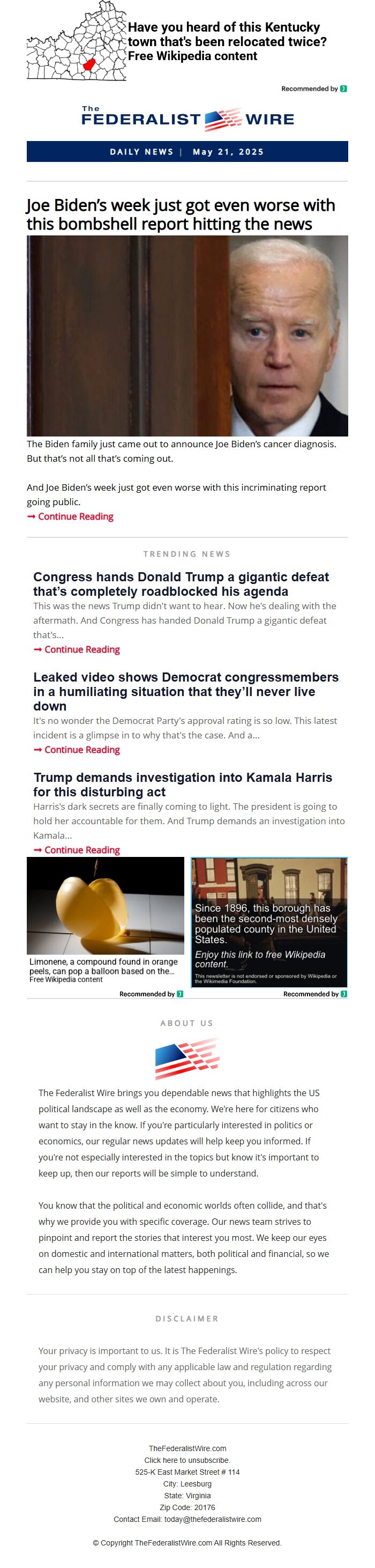Tap The Federalist Wire header logo

pos(187,119)
